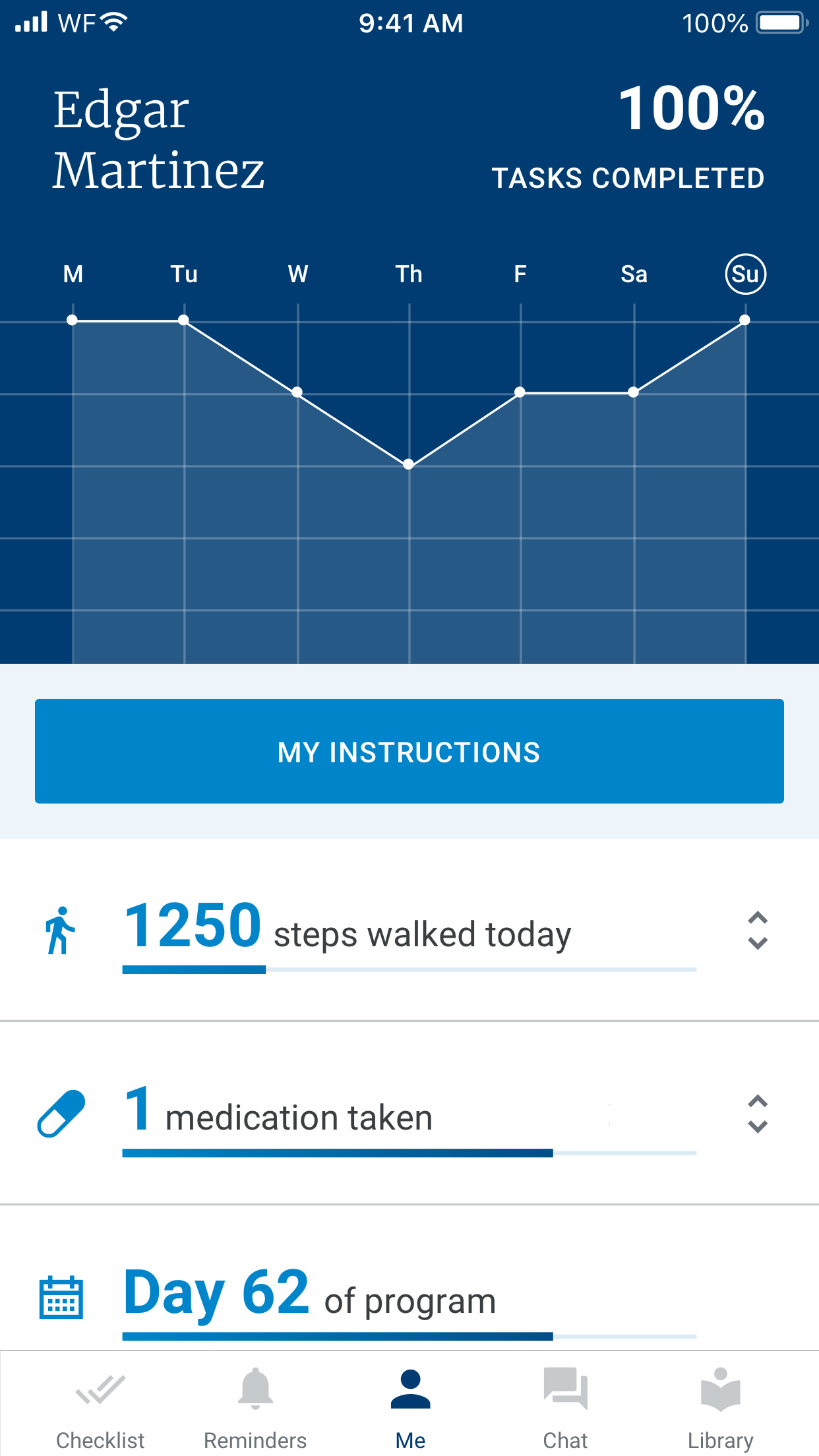
Task: Select Thursday on the weekly chart
Action: tap(409, 274)
